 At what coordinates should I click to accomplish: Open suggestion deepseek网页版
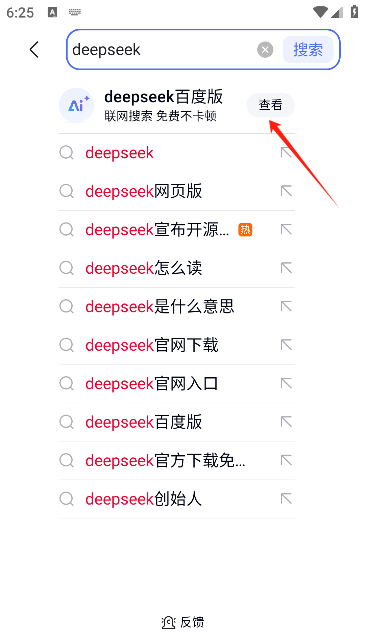pyautogui.click(x=177, y=191)
